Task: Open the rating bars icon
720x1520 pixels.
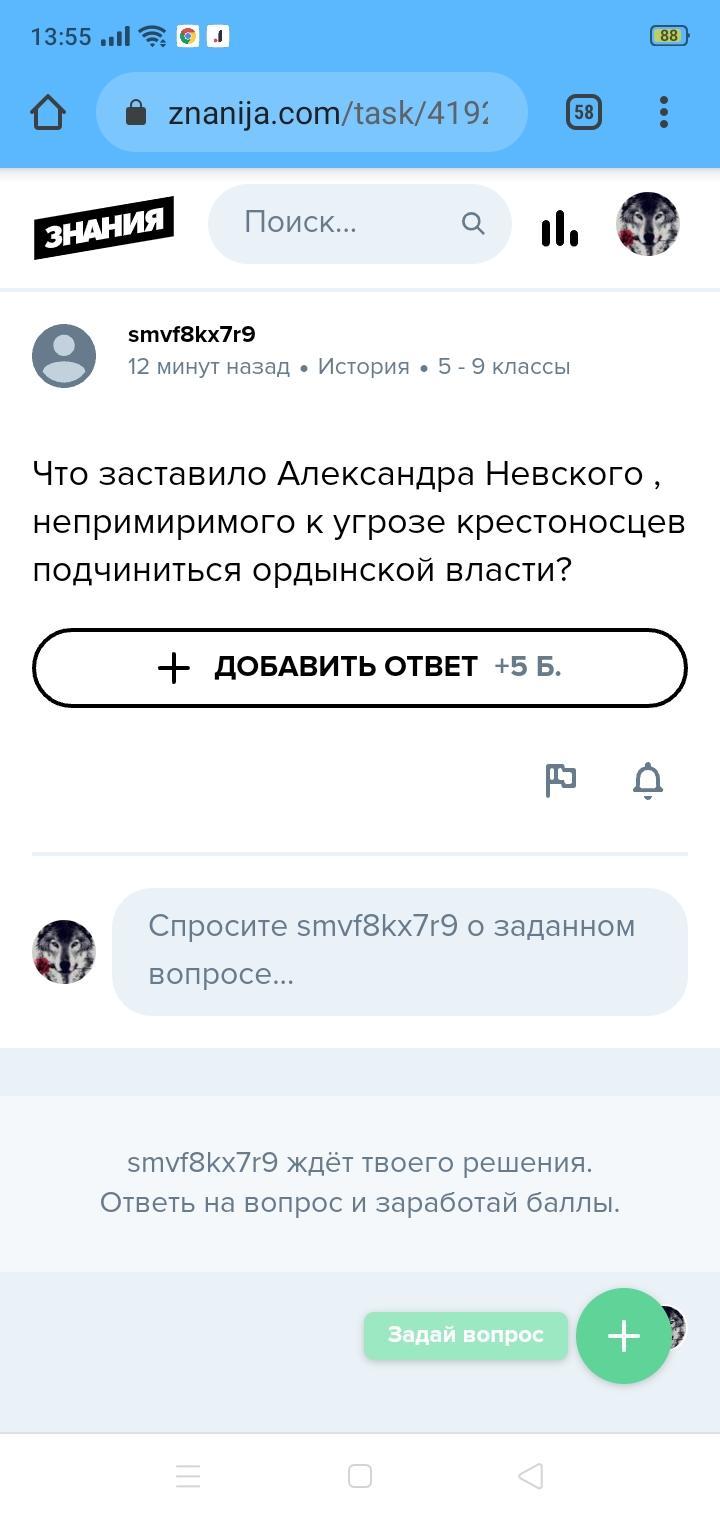Action: (x=560, y=227)
